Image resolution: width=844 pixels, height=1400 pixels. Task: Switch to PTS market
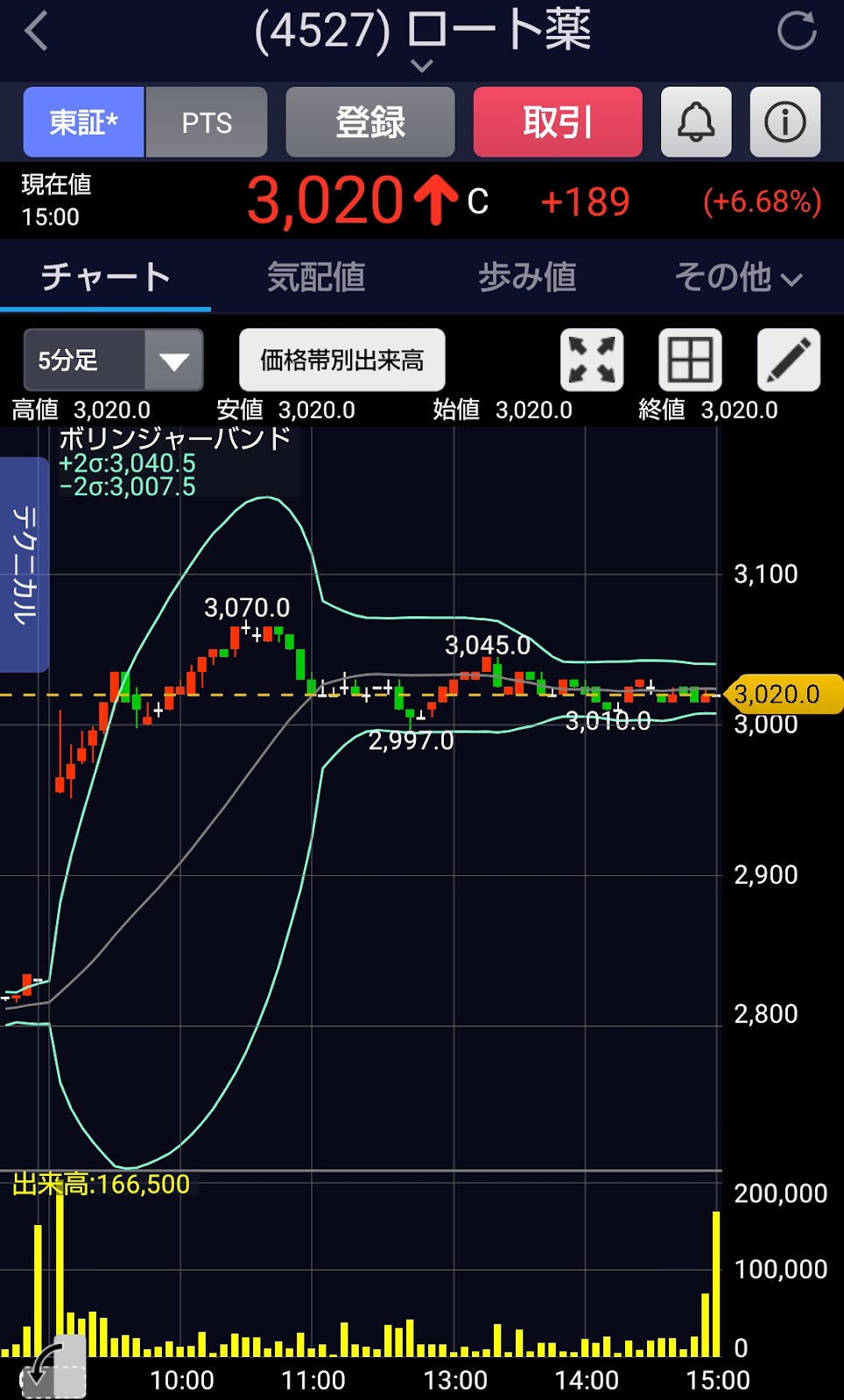tap(207, 122)
